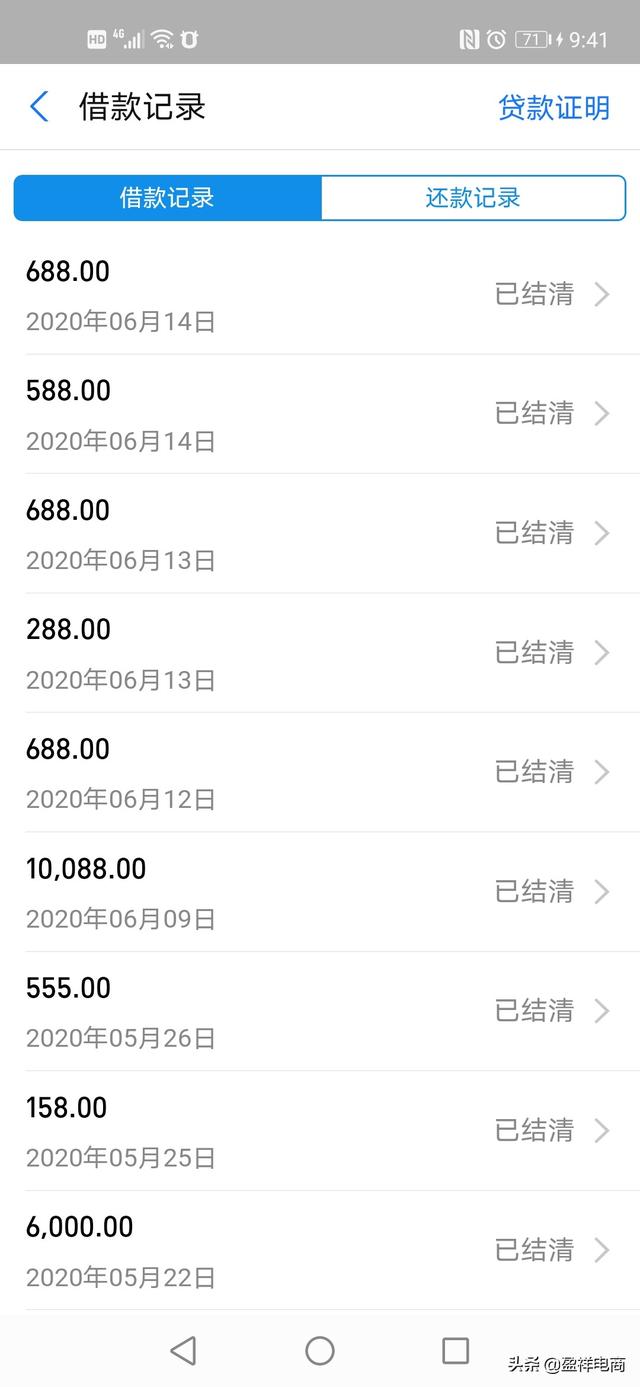This screenshot has width=640, height=1387.
Task: Open the 6,000.00 loan on 2020年05月22日
Action: [320, 1250]
